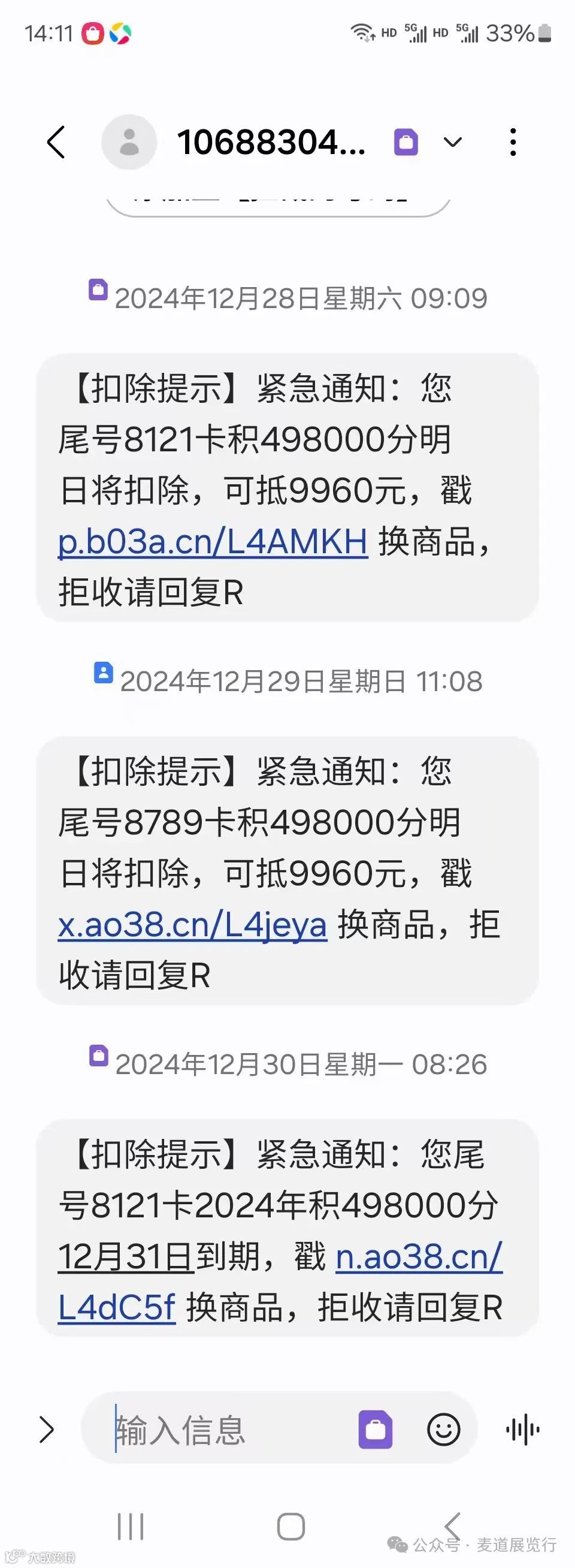
Task: Tap the purple SIM icon in the header
Action: point(407,143)
